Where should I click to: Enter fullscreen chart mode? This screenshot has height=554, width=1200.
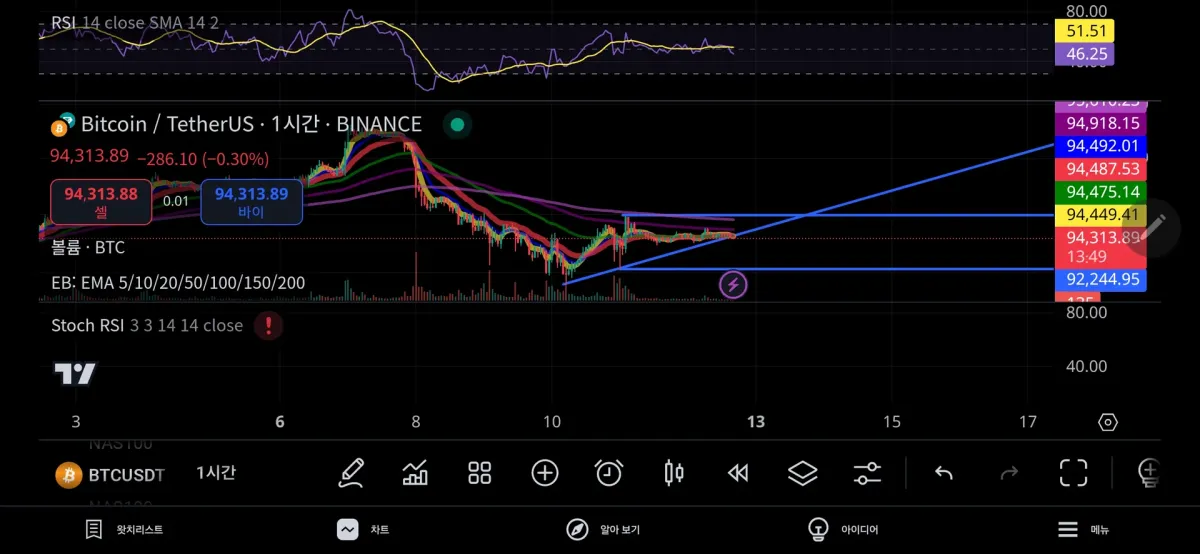(x=1073, y=473)
